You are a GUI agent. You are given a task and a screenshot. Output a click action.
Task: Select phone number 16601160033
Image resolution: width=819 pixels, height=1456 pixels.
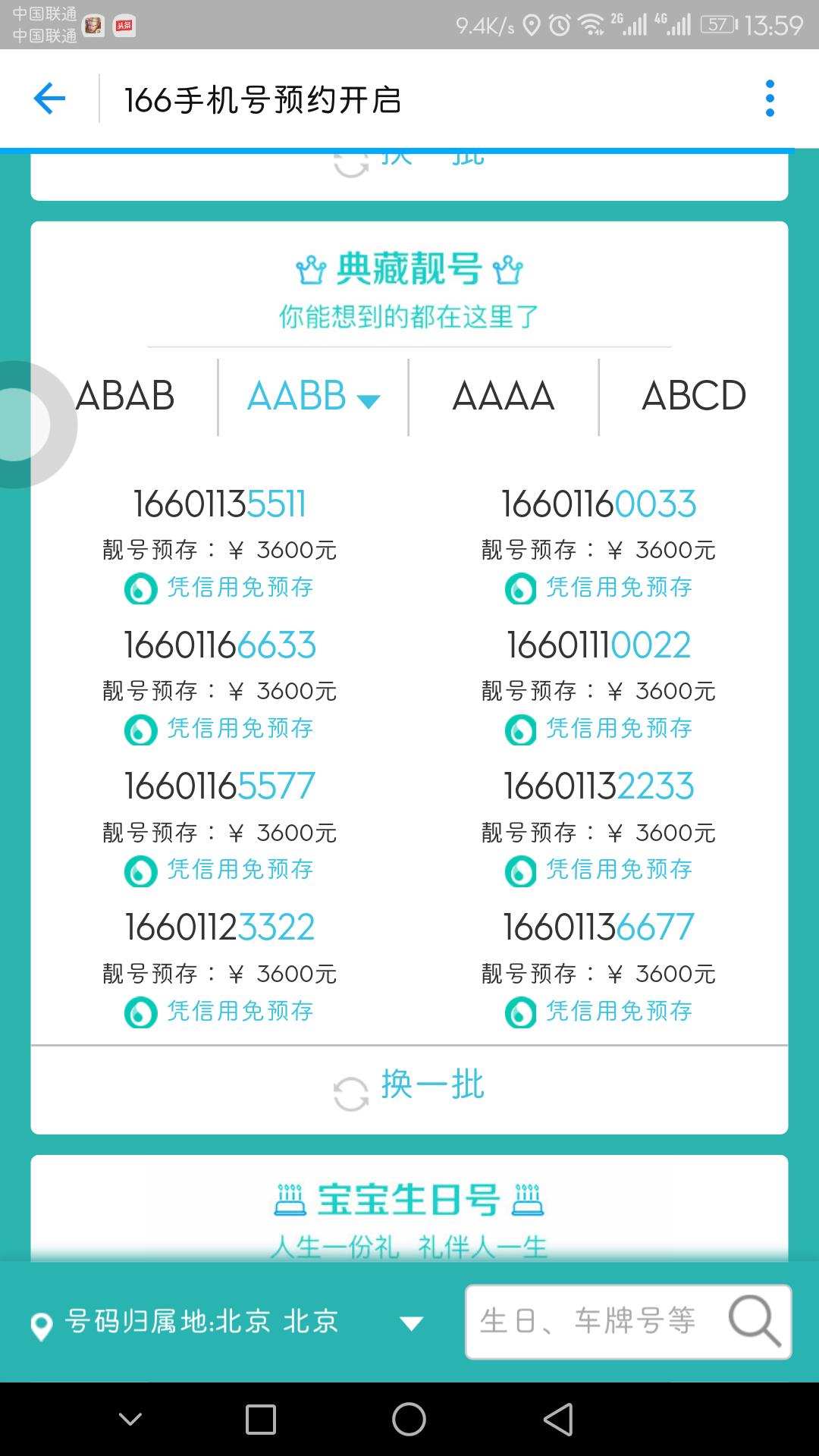(599, 505)
